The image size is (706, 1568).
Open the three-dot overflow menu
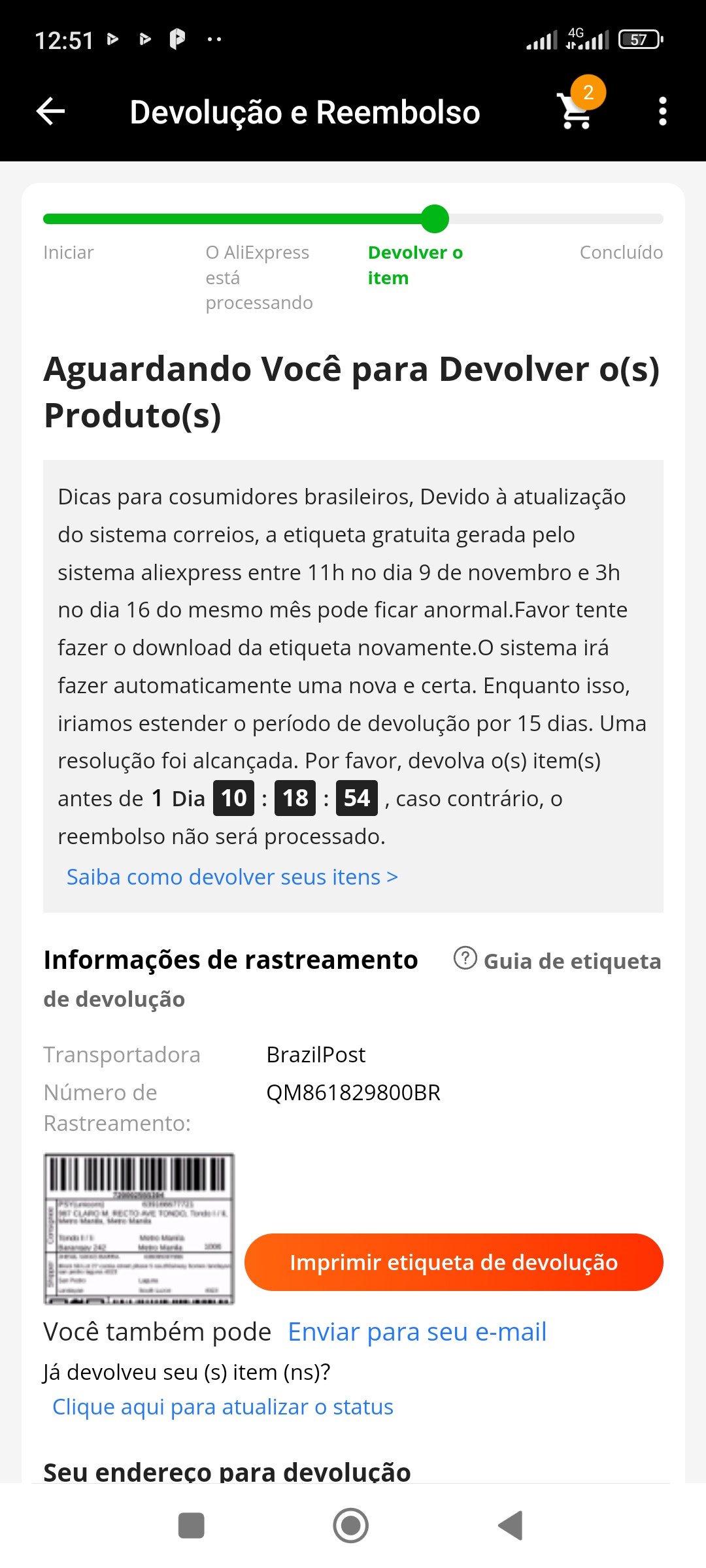pyautogui.click(x=662, y=112)
